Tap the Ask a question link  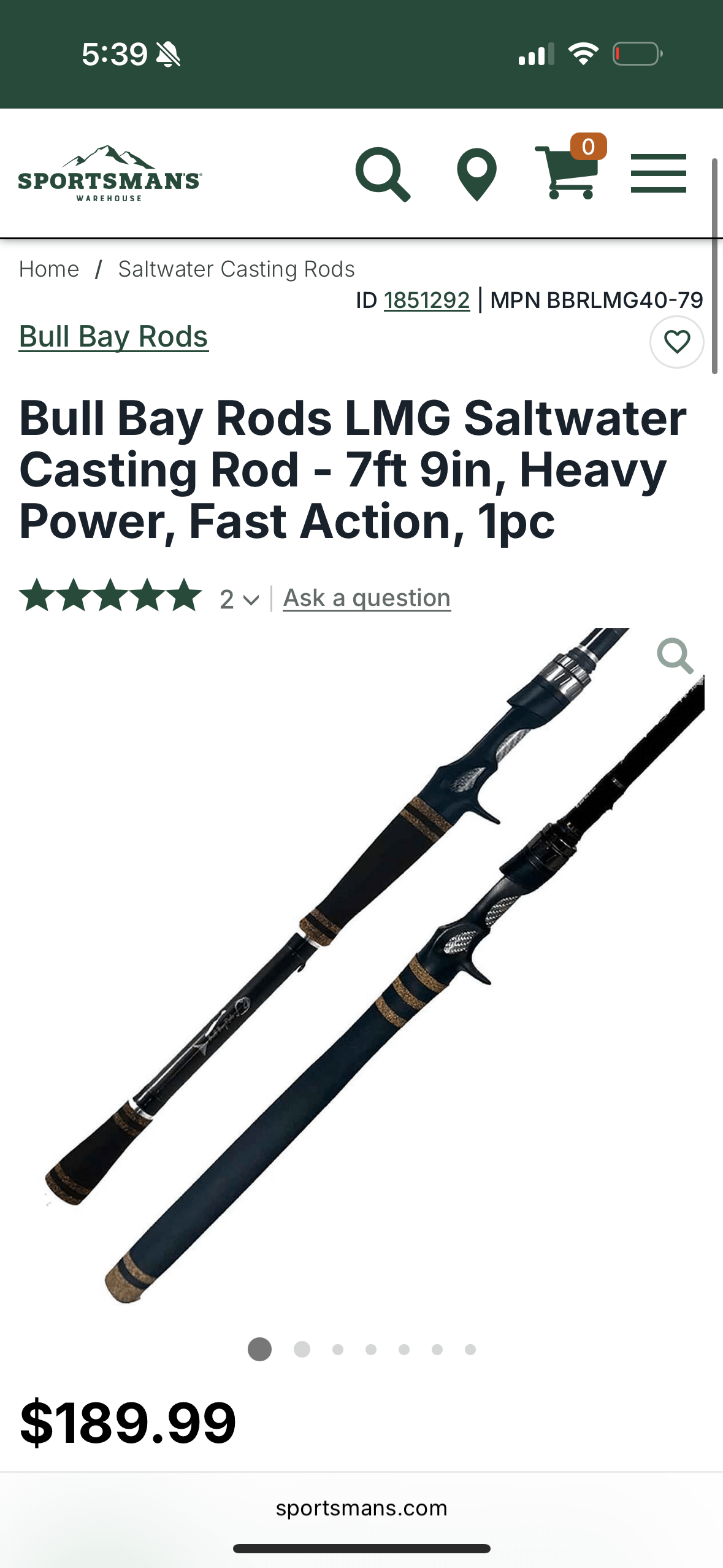pos(367,598)
